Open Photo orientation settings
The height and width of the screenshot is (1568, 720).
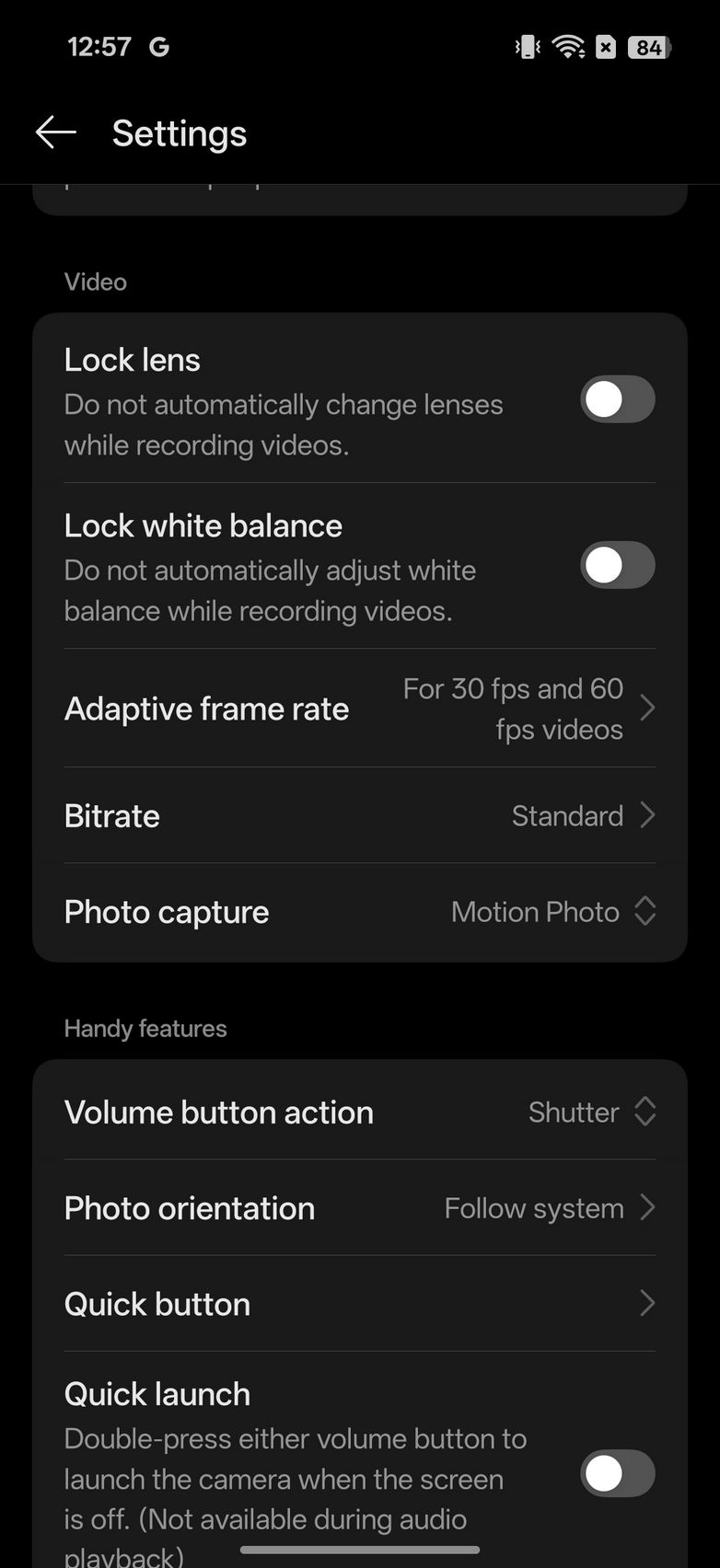[359, 1208]
